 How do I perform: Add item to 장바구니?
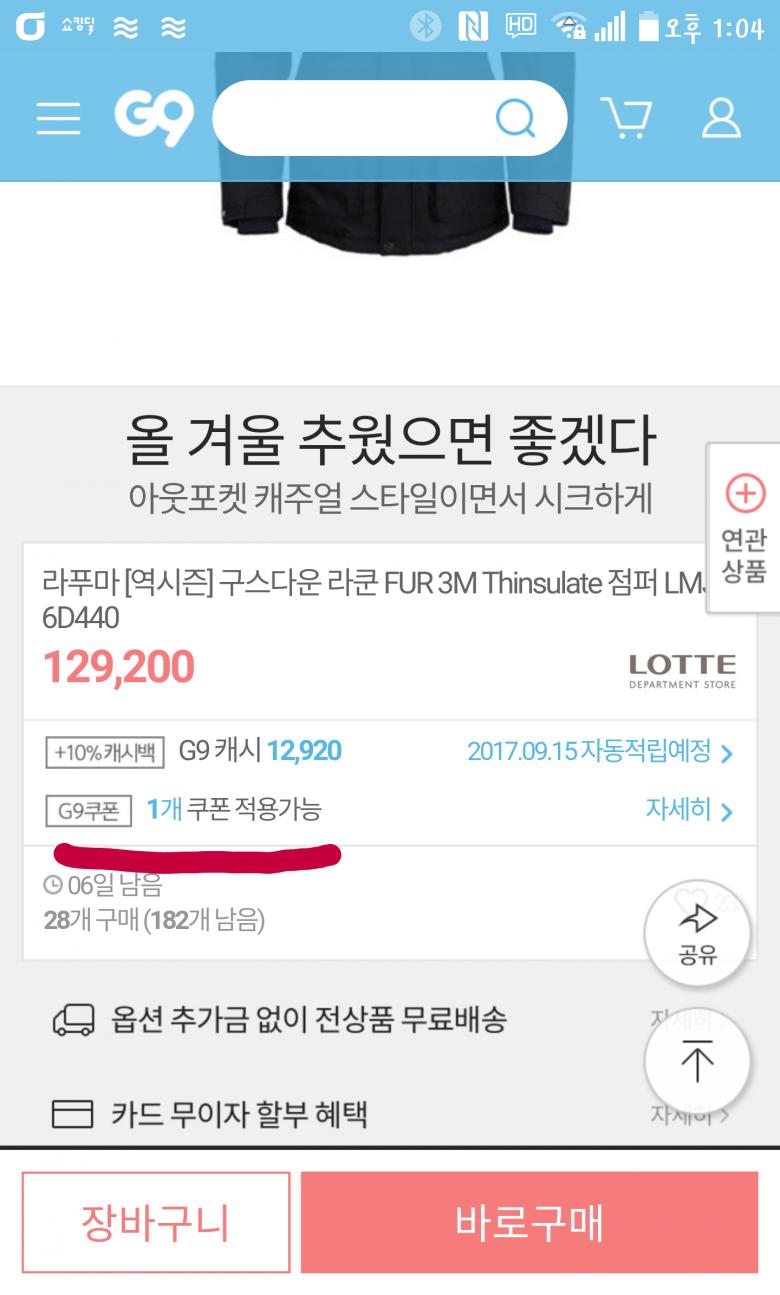click(156, 1222)
